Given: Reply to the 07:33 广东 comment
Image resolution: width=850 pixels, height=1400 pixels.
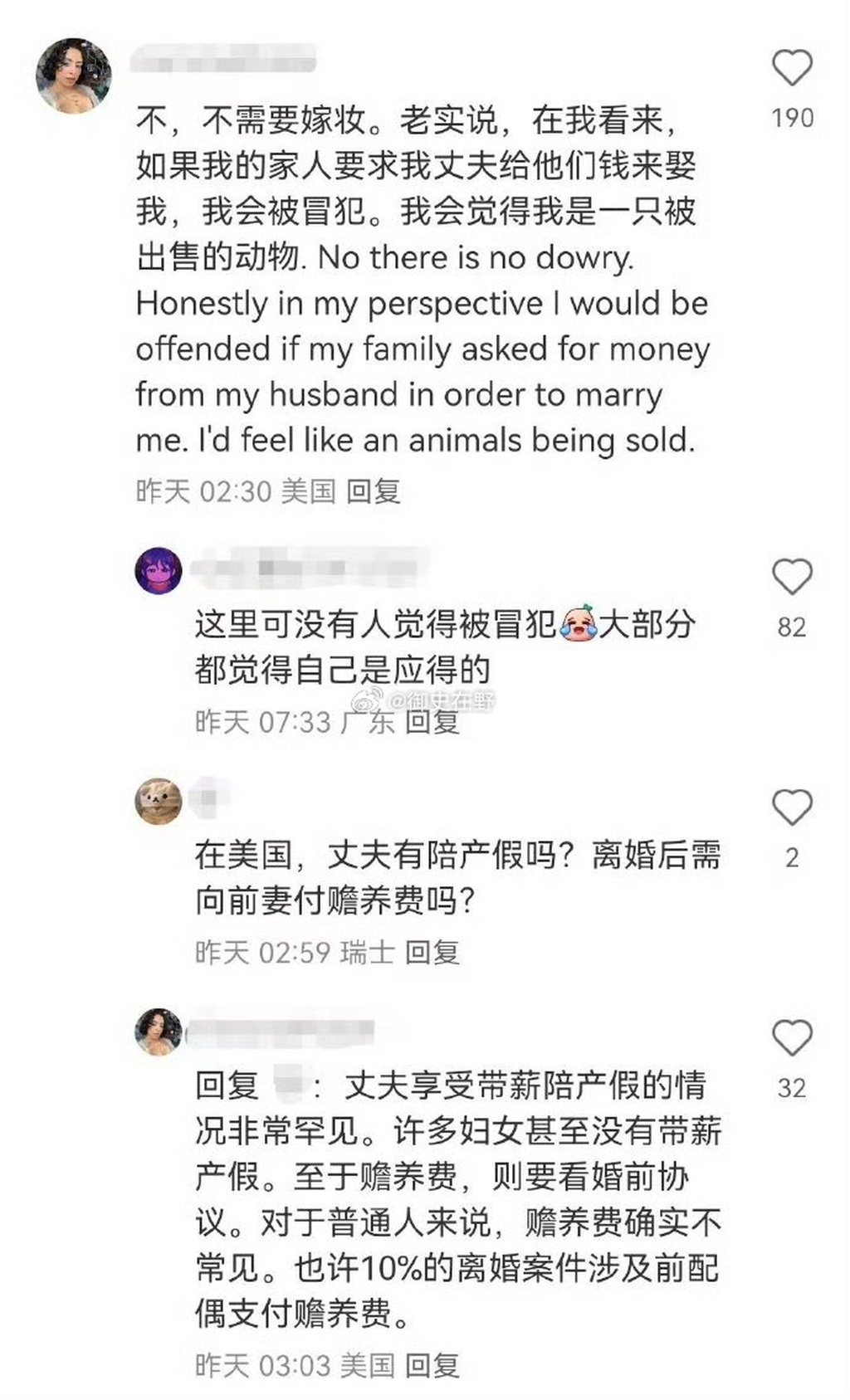Looking at the screenshot, I should coord(432,722).
